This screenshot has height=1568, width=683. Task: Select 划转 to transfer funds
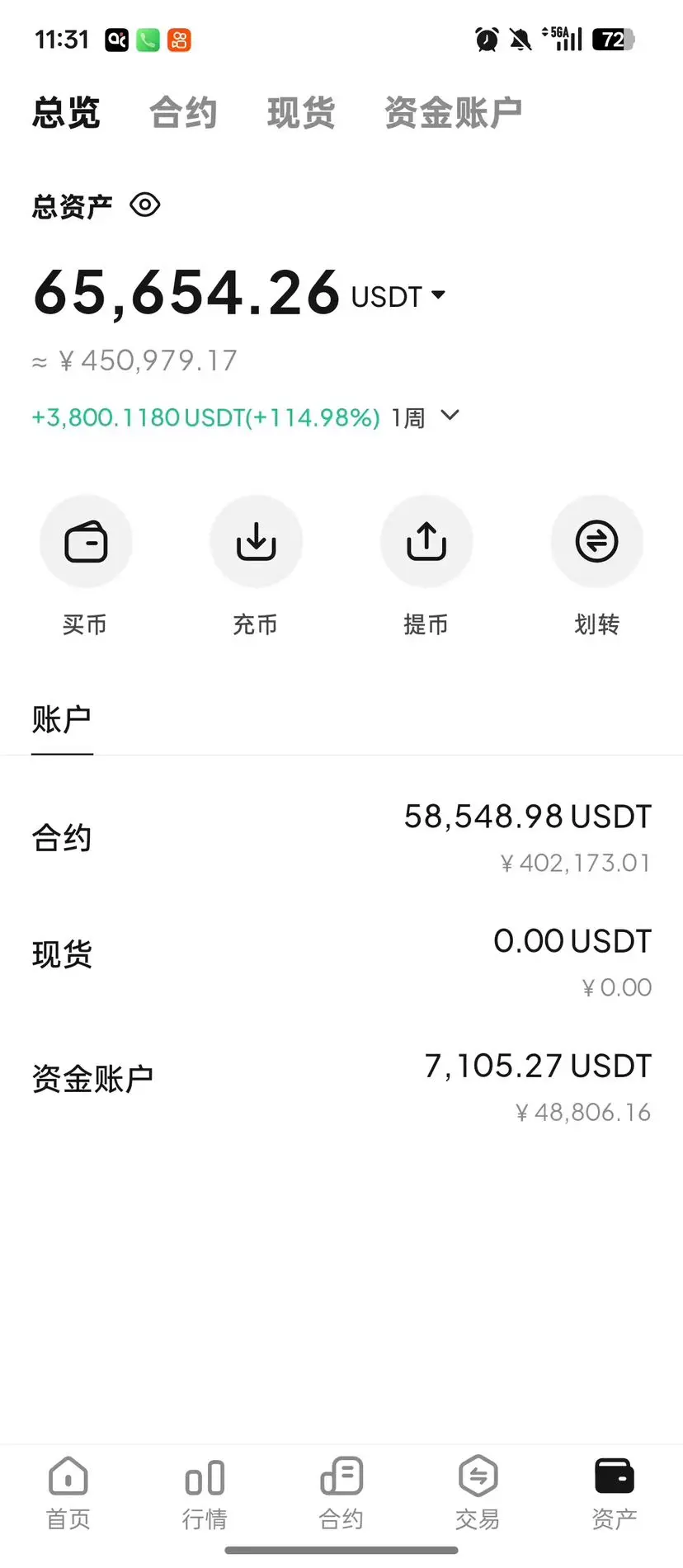click(x=596, y=542)
